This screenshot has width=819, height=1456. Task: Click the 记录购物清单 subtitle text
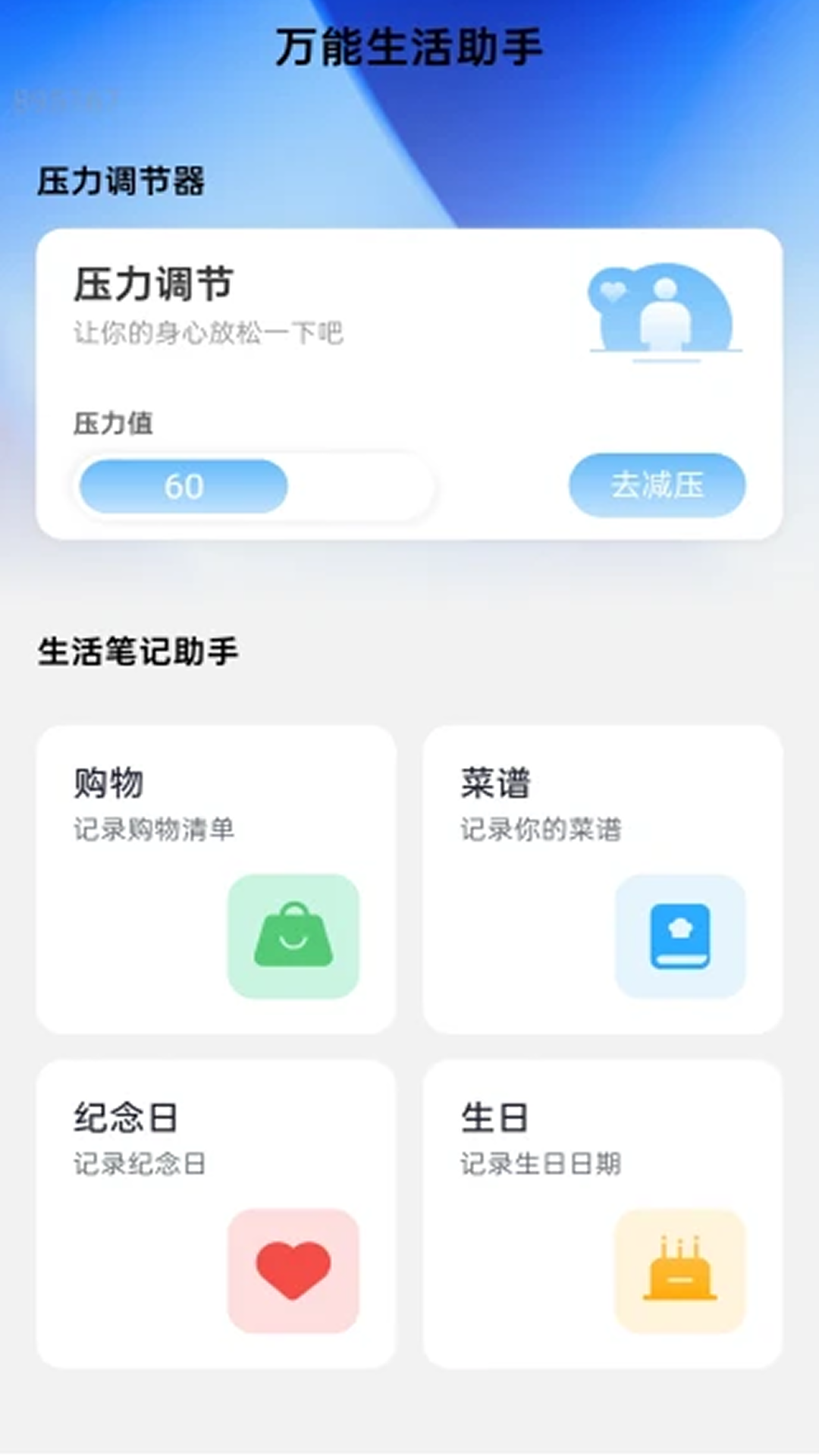click(153, 830)
